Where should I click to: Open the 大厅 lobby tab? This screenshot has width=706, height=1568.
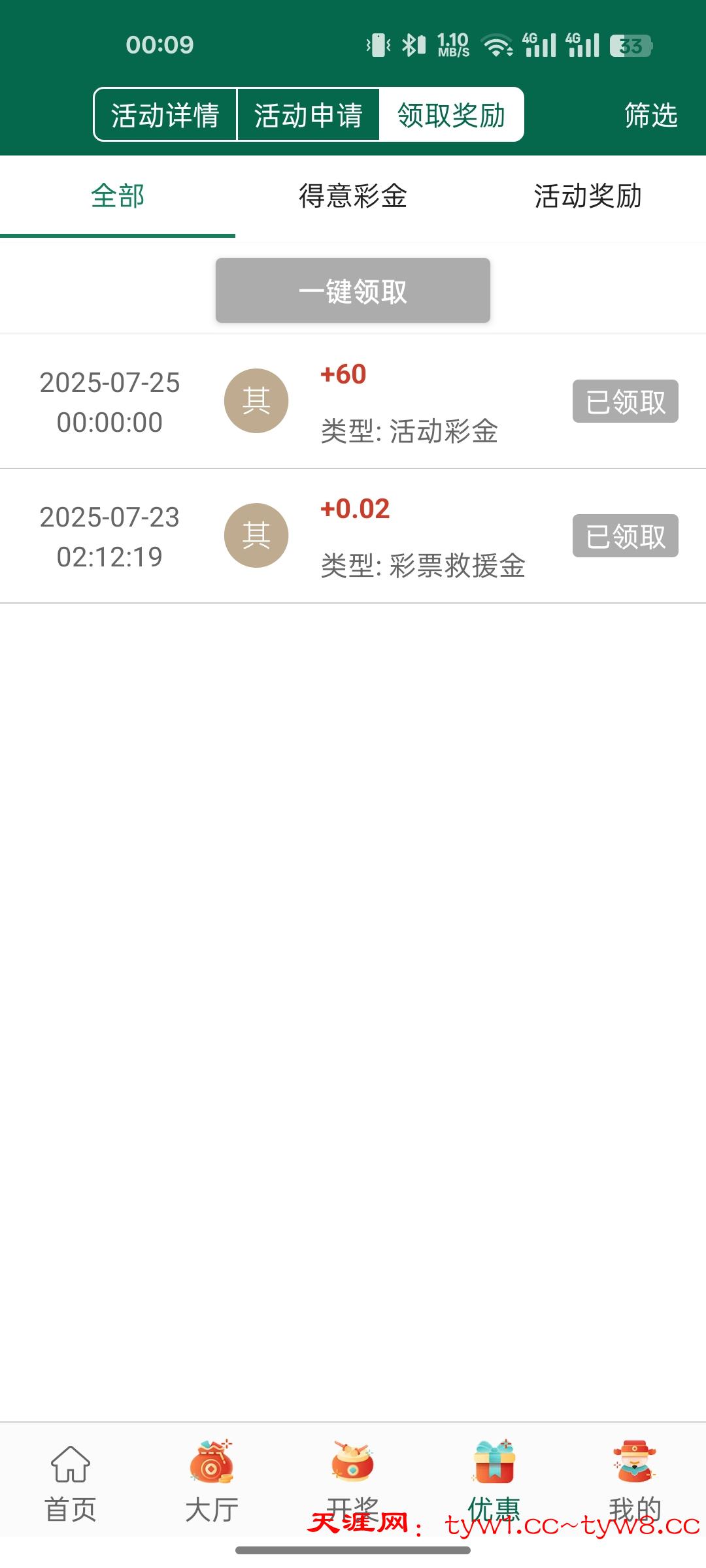[x=212, y=1482]
